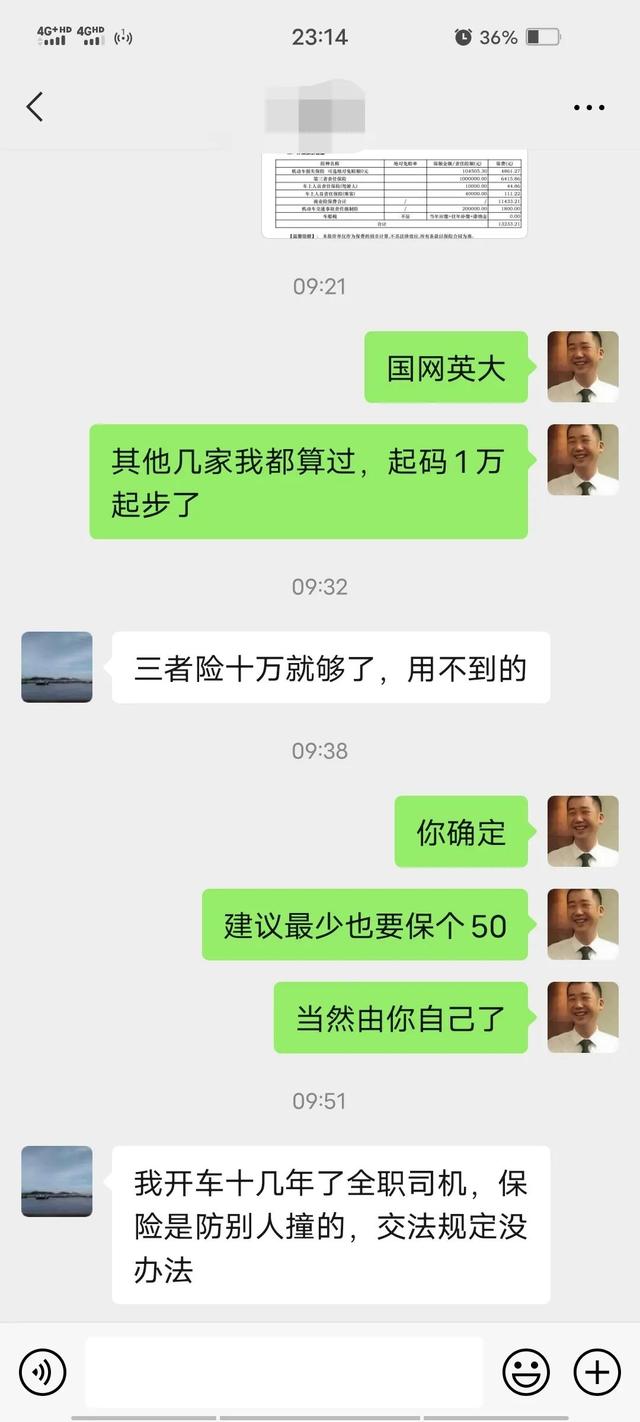
Task: Tap the contact's avatar beside 三者险十万就够了
Action: (57, 667)
